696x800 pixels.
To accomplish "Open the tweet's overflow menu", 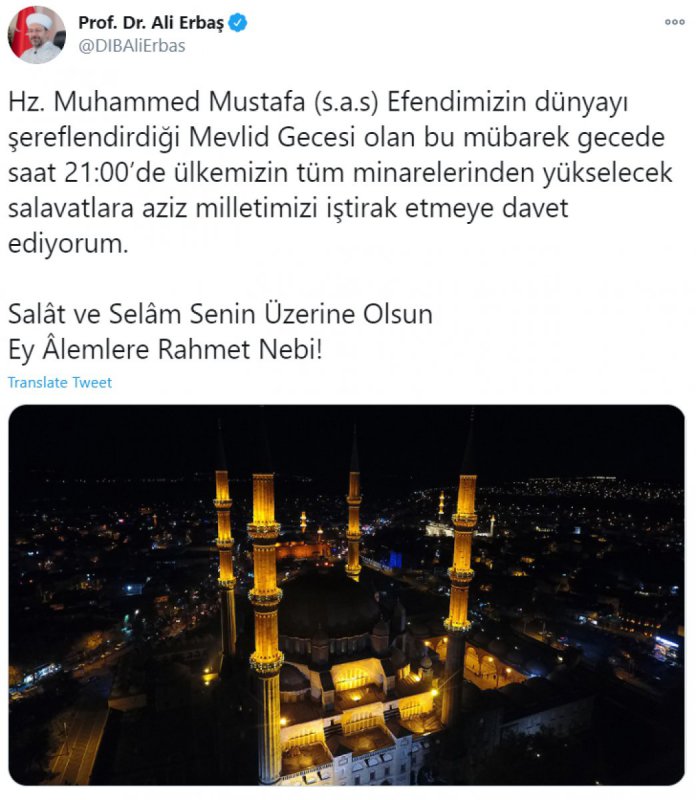I will pyautogui.click(x=674, y=23).
